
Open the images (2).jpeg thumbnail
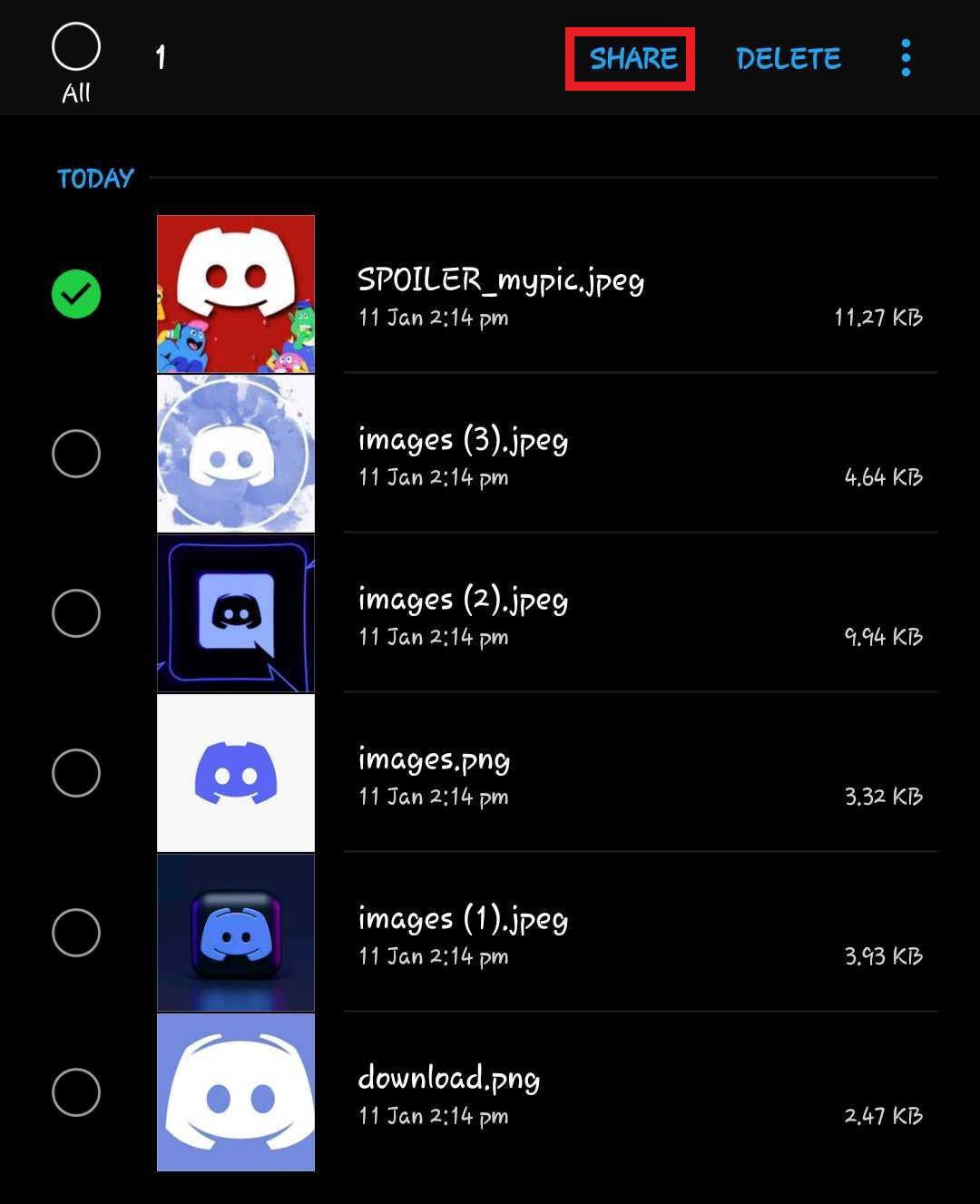coord(236,612)
